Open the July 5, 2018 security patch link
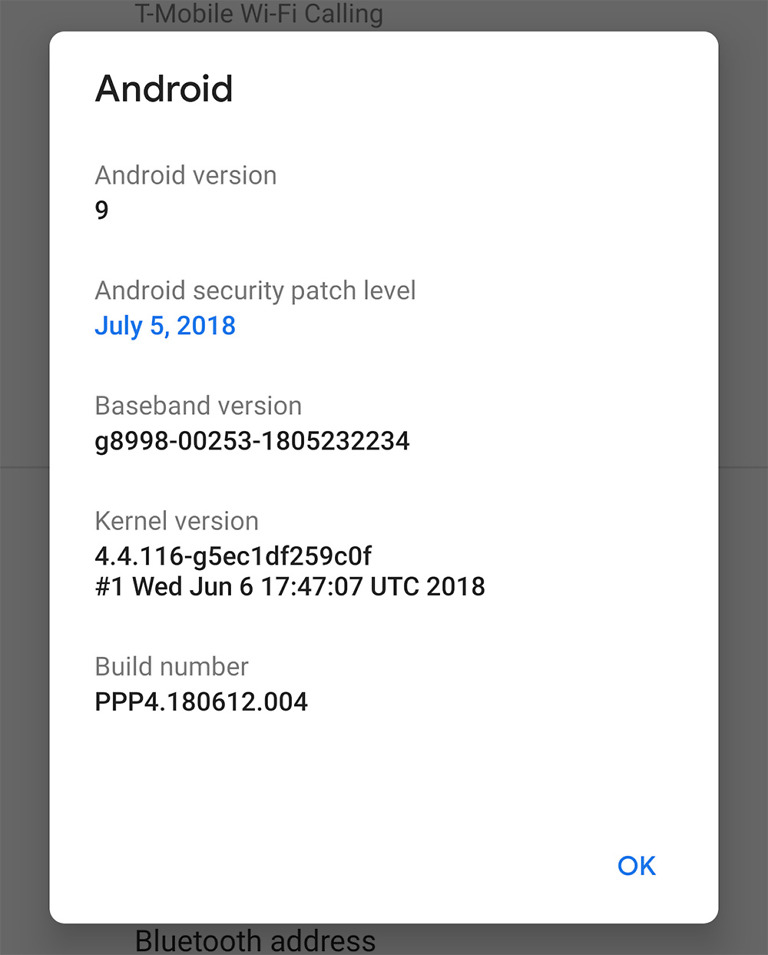Image resolution: width=768 pixels, height=955 pixels. click(x=165, y=326)
